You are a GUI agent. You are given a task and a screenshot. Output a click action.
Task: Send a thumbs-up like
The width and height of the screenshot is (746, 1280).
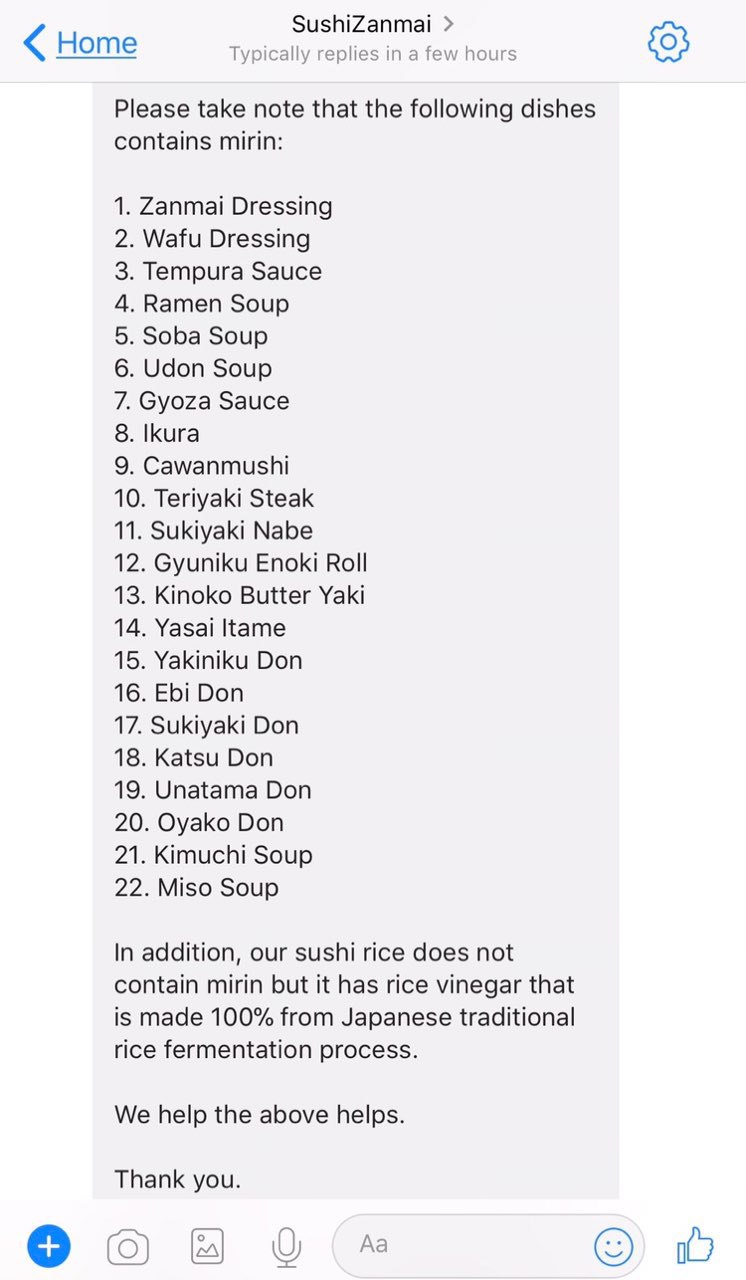coord(695,1245)
